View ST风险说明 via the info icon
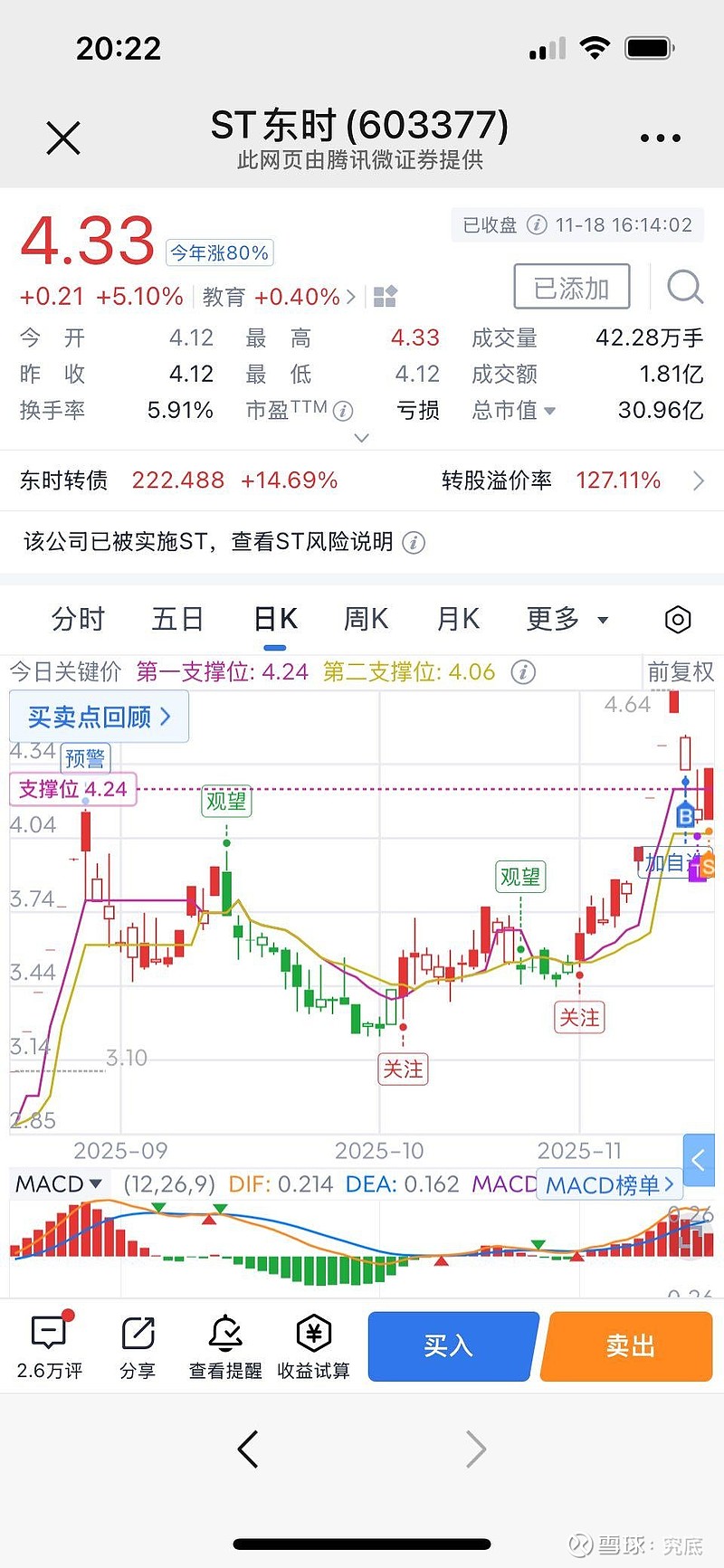 pyautogui.click(x=414, y=543)
